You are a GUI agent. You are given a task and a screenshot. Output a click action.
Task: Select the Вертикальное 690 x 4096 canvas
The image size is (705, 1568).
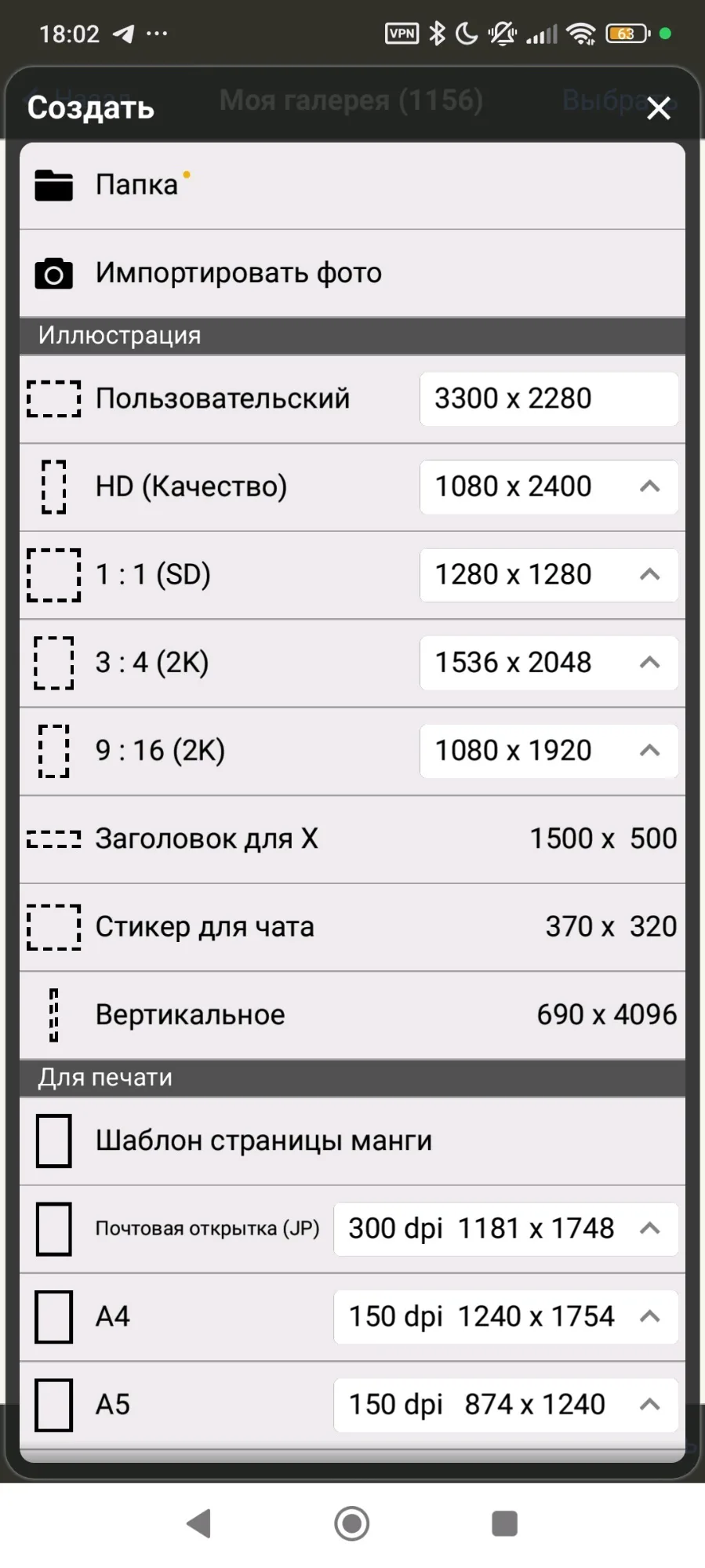click(x=352, y=1015)
